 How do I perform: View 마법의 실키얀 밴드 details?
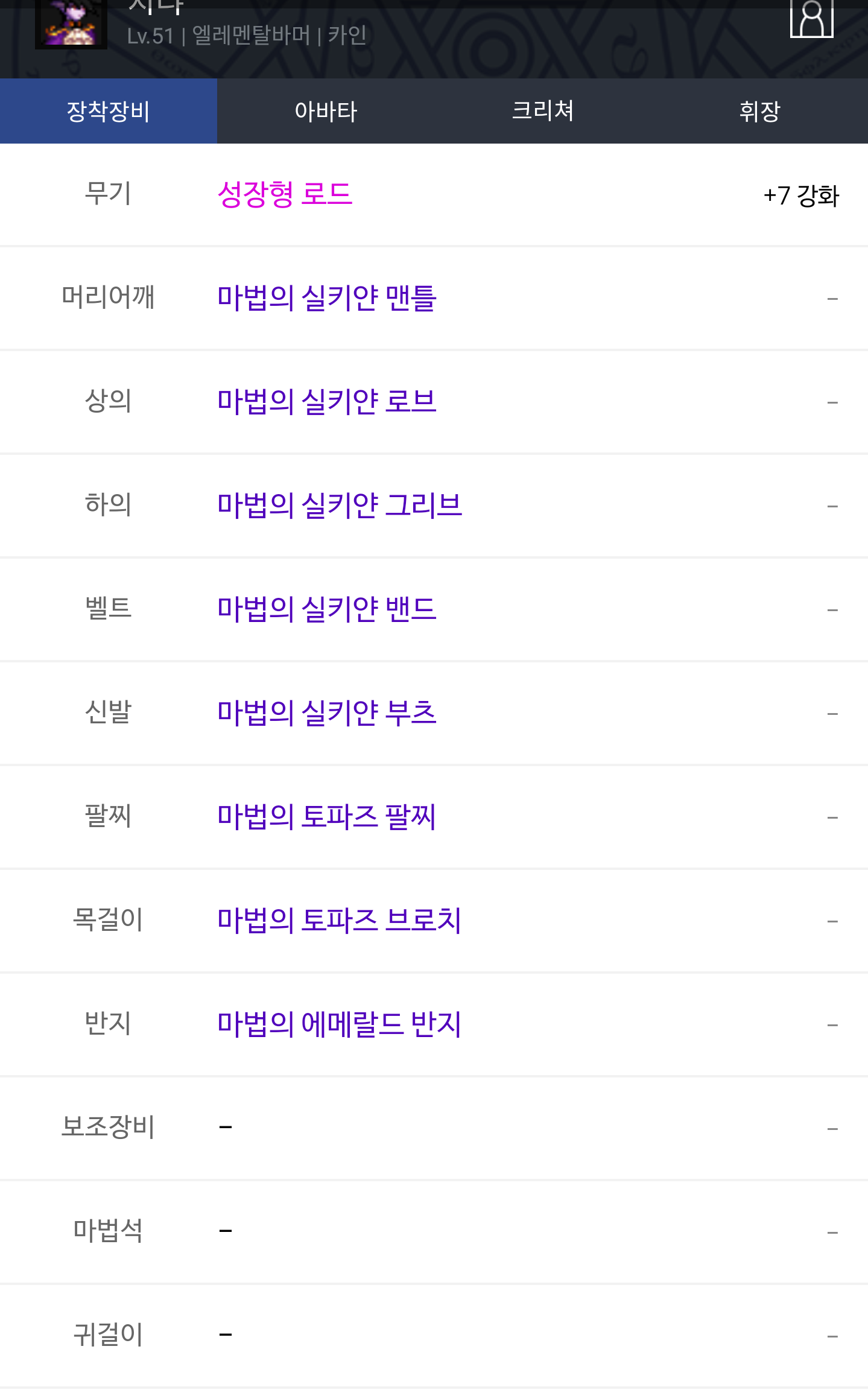(327, 609)
